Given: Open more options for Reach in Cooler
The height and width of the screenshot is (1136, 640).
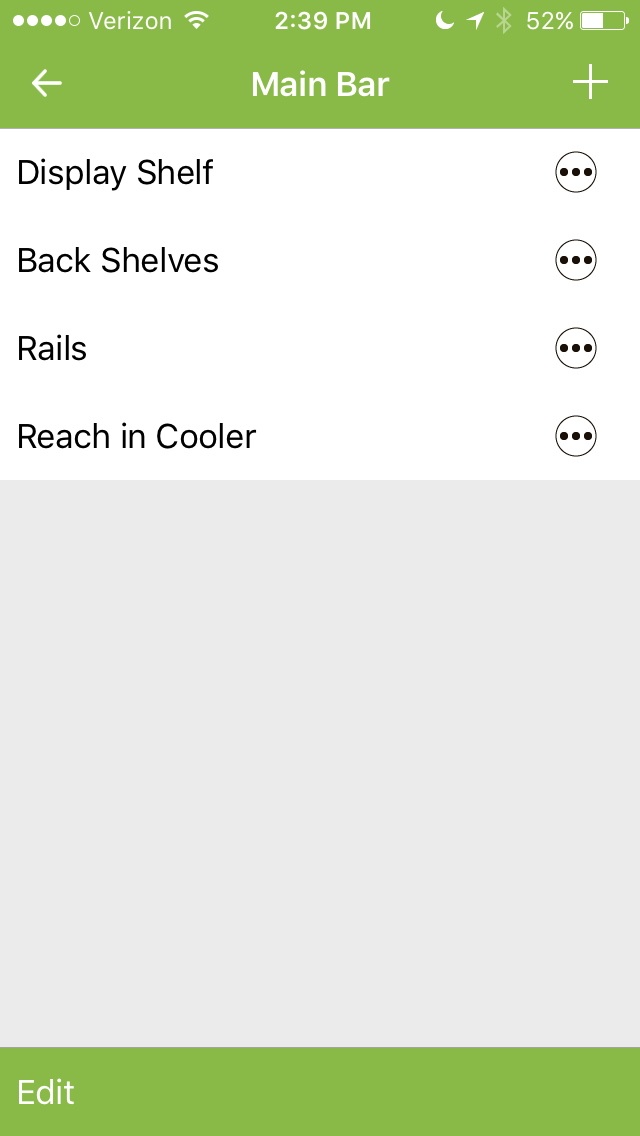Looking at the screenshot, I should (x=576, y=437).
